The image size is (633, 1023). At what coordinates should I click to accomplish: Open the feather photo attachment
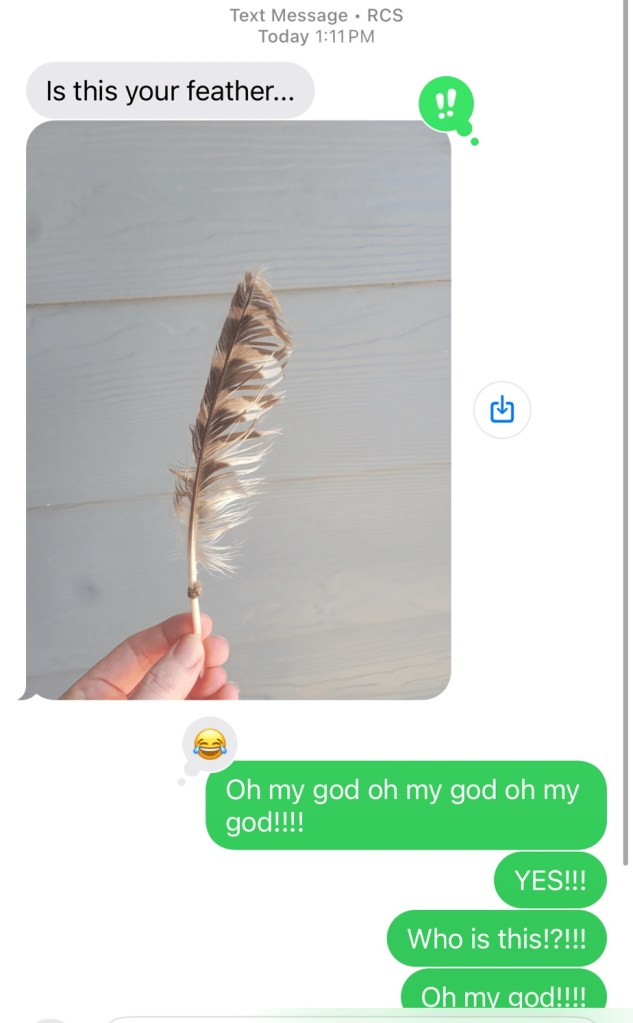(x=238, y=410)
